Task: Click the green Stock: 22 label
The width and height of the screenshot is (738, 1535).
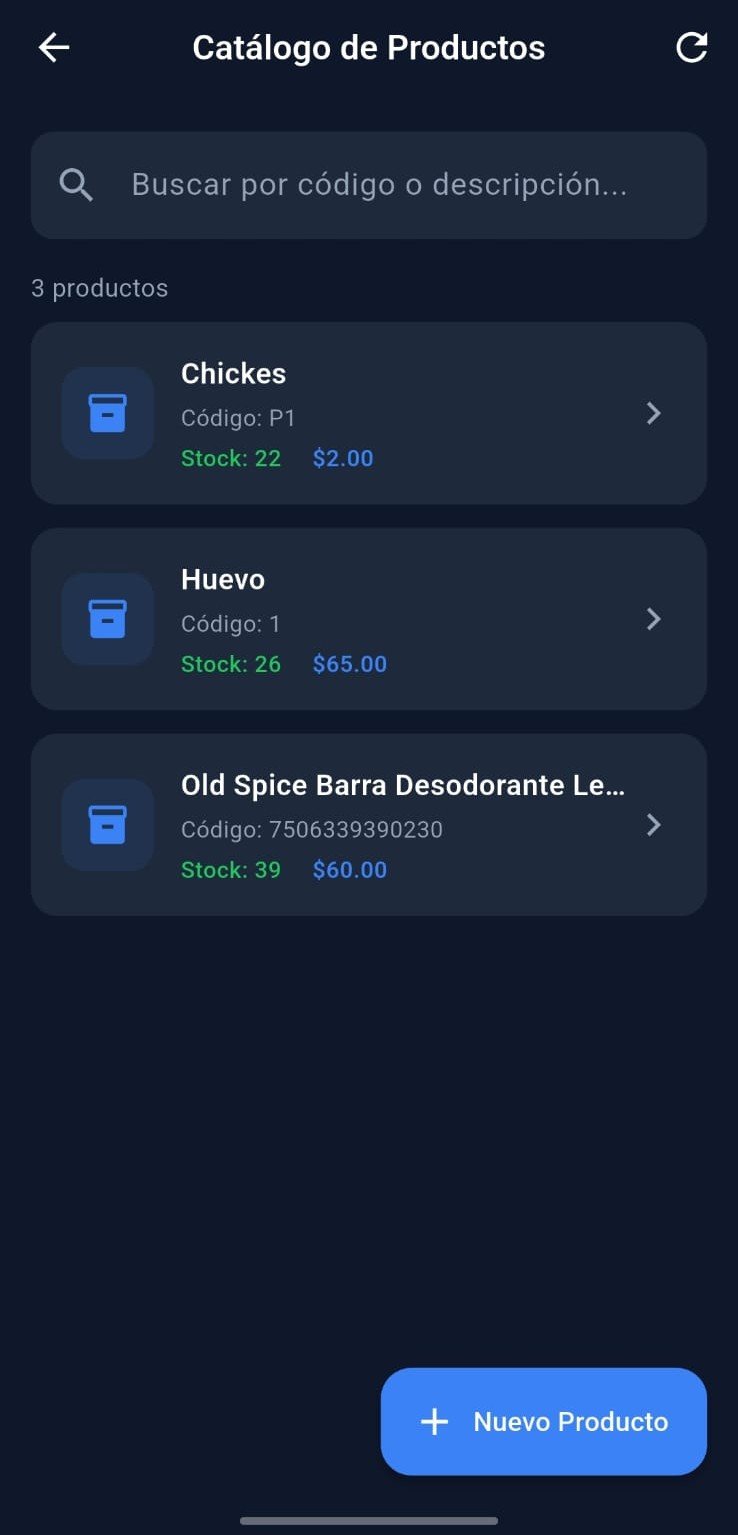Action: pos(231,458)
